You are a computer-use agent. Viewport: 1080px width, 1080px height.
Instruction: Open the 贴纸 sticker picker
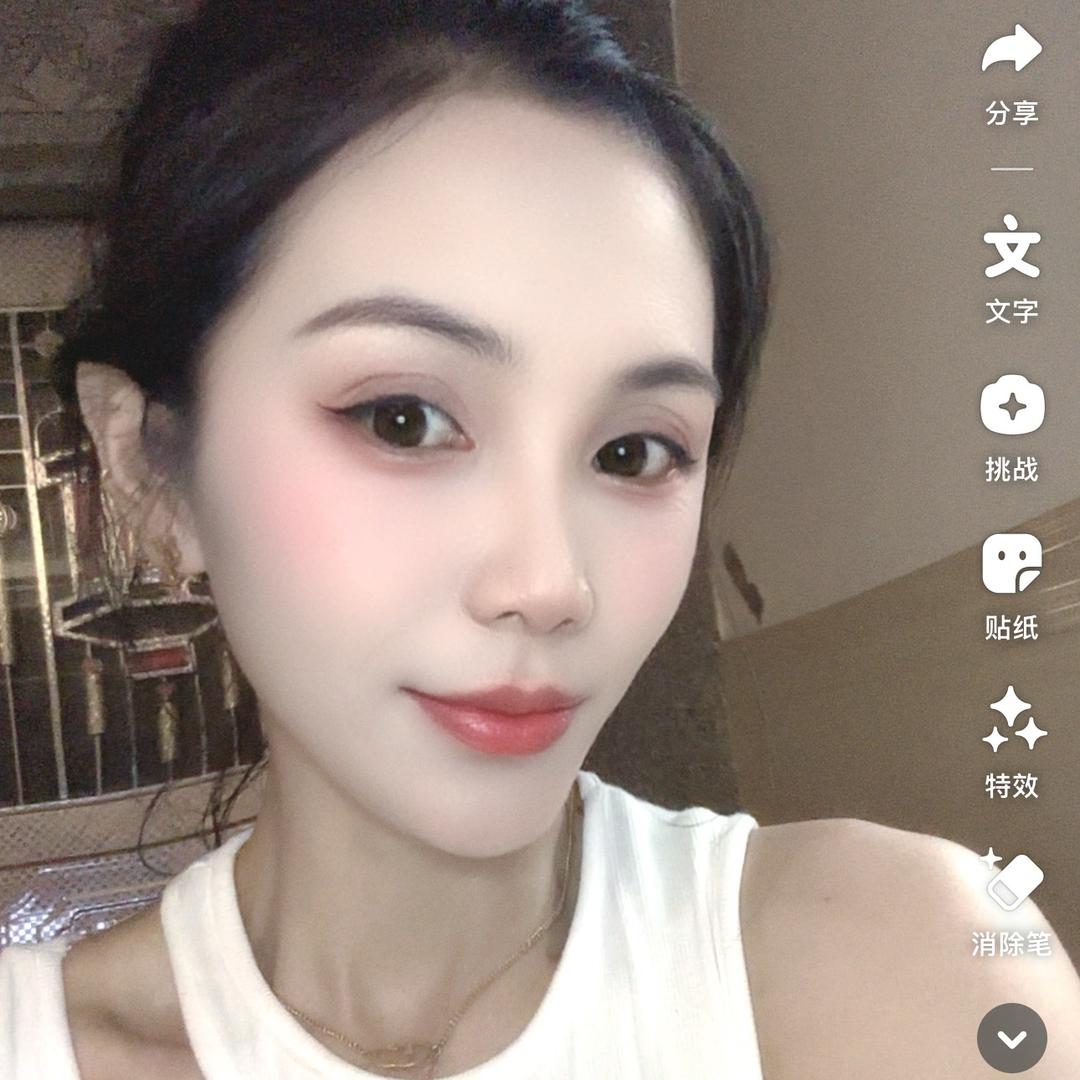[1012, 564]
